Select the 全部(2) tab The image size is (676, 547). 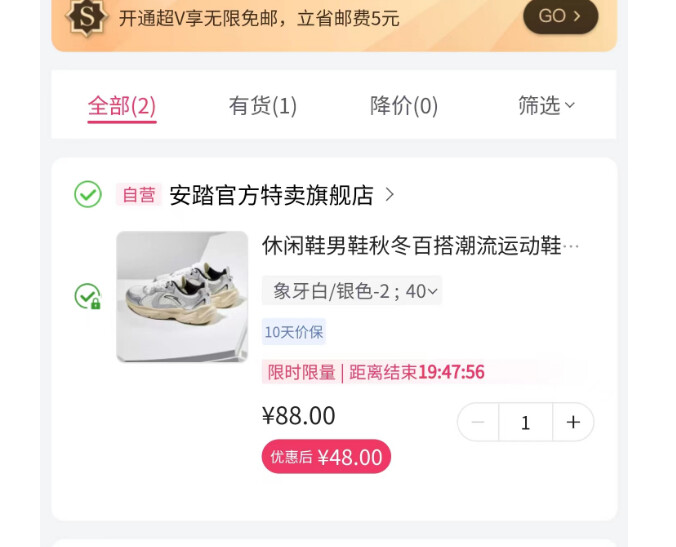tap(122, 106)
